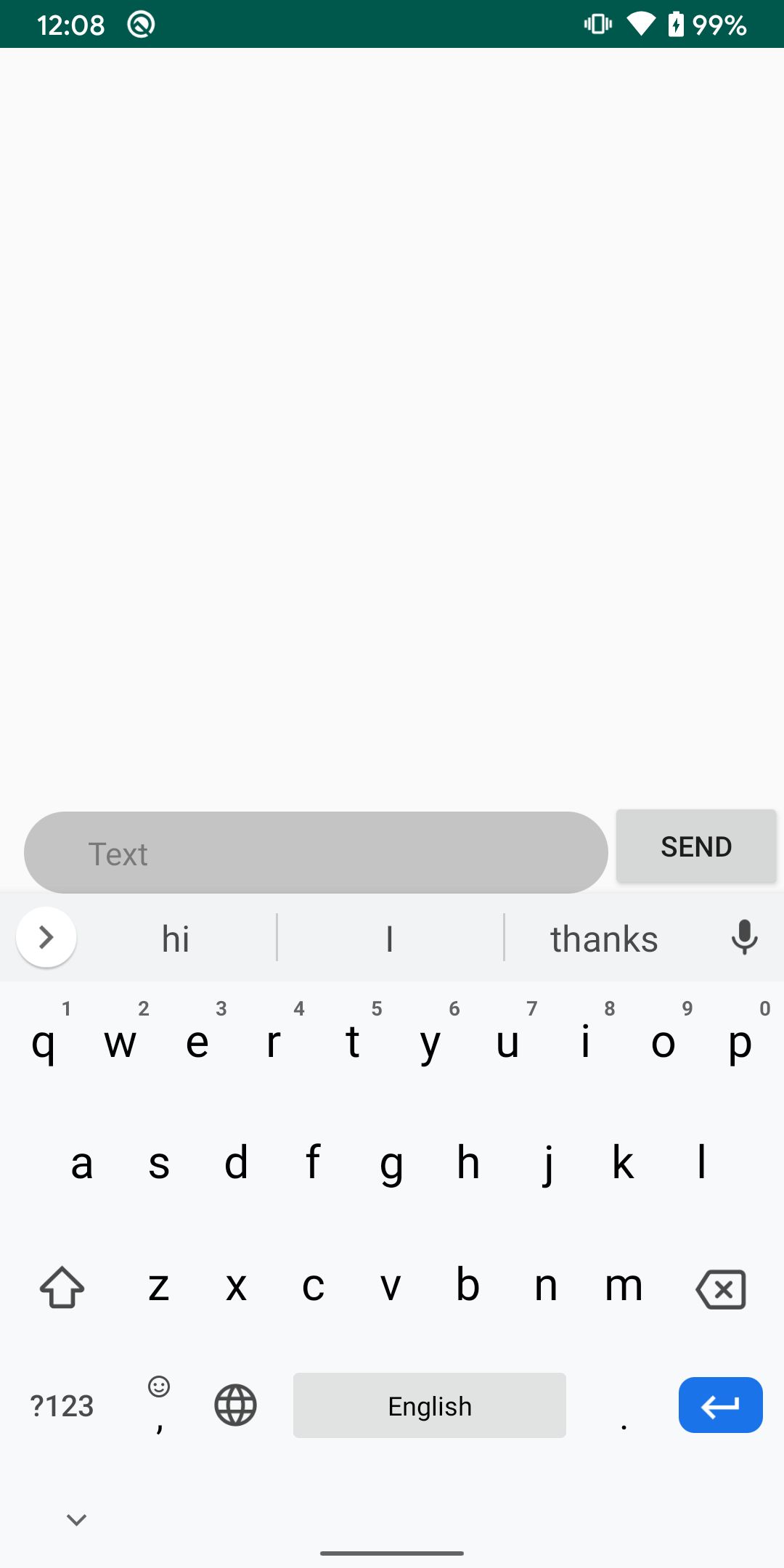Tap the blue enter key

(x=720, y=1405)
